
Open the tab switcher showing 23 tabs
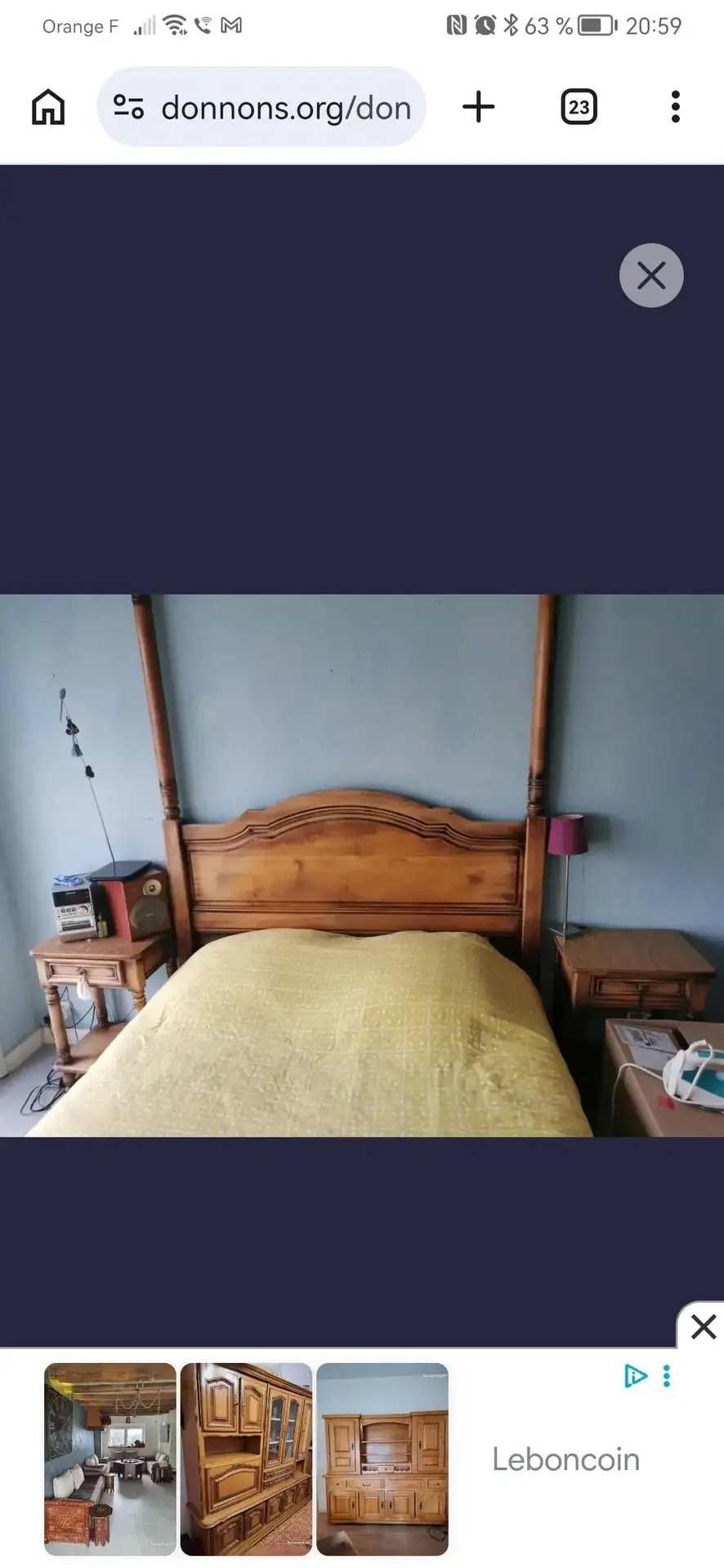pyautogui.click(x=579, y=107)
